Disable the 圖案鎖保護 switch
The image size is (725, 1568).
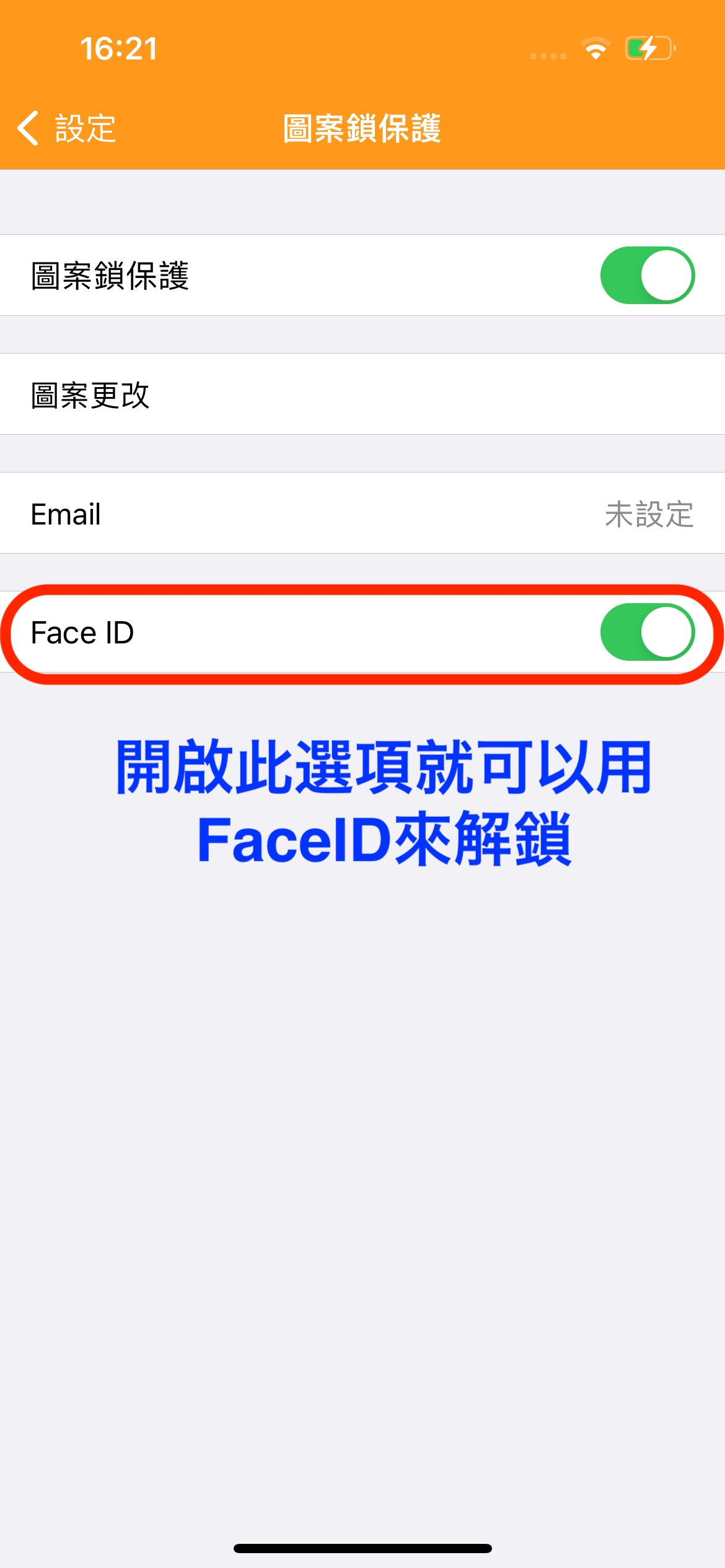coord(647,276)
